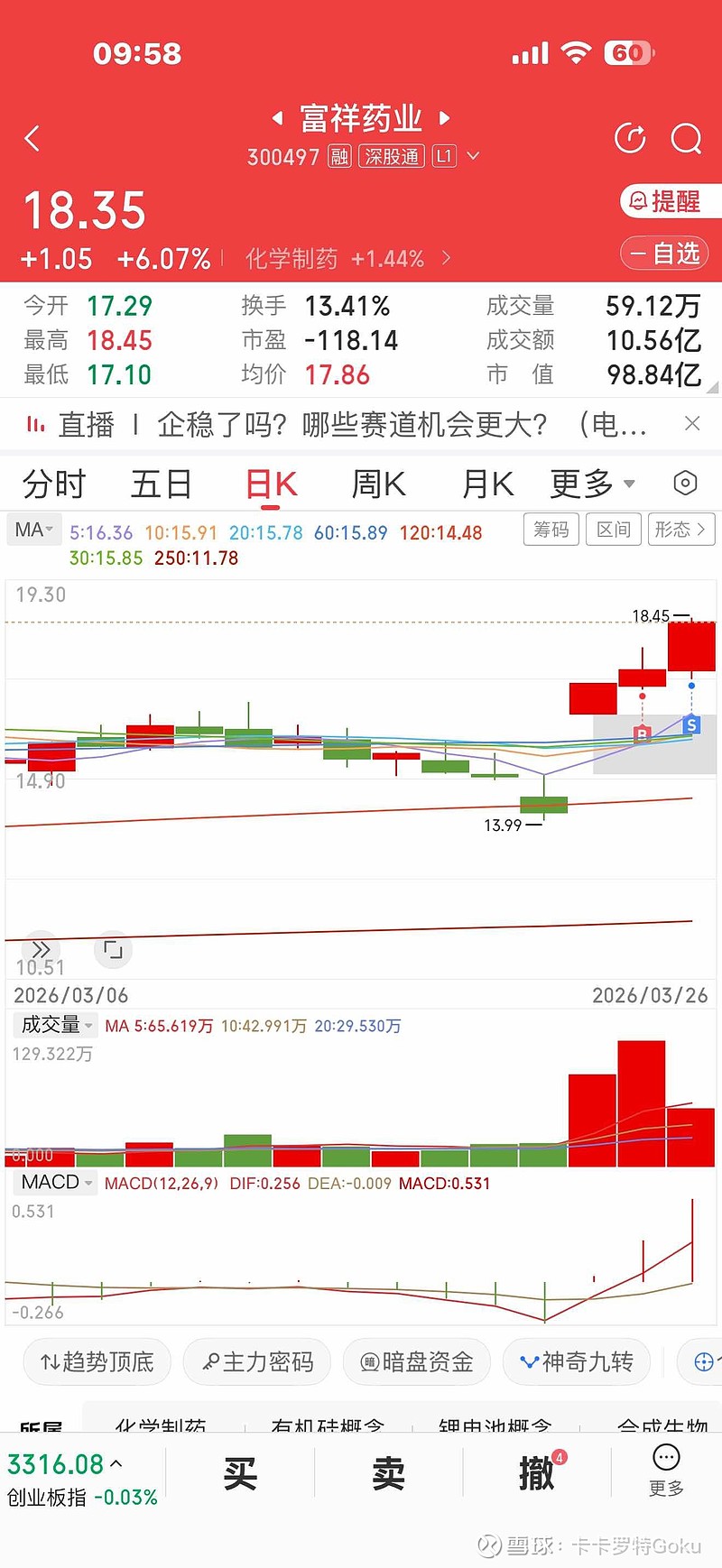Tap the live broadcast bars icon in news strip

(x=33, y=423)
